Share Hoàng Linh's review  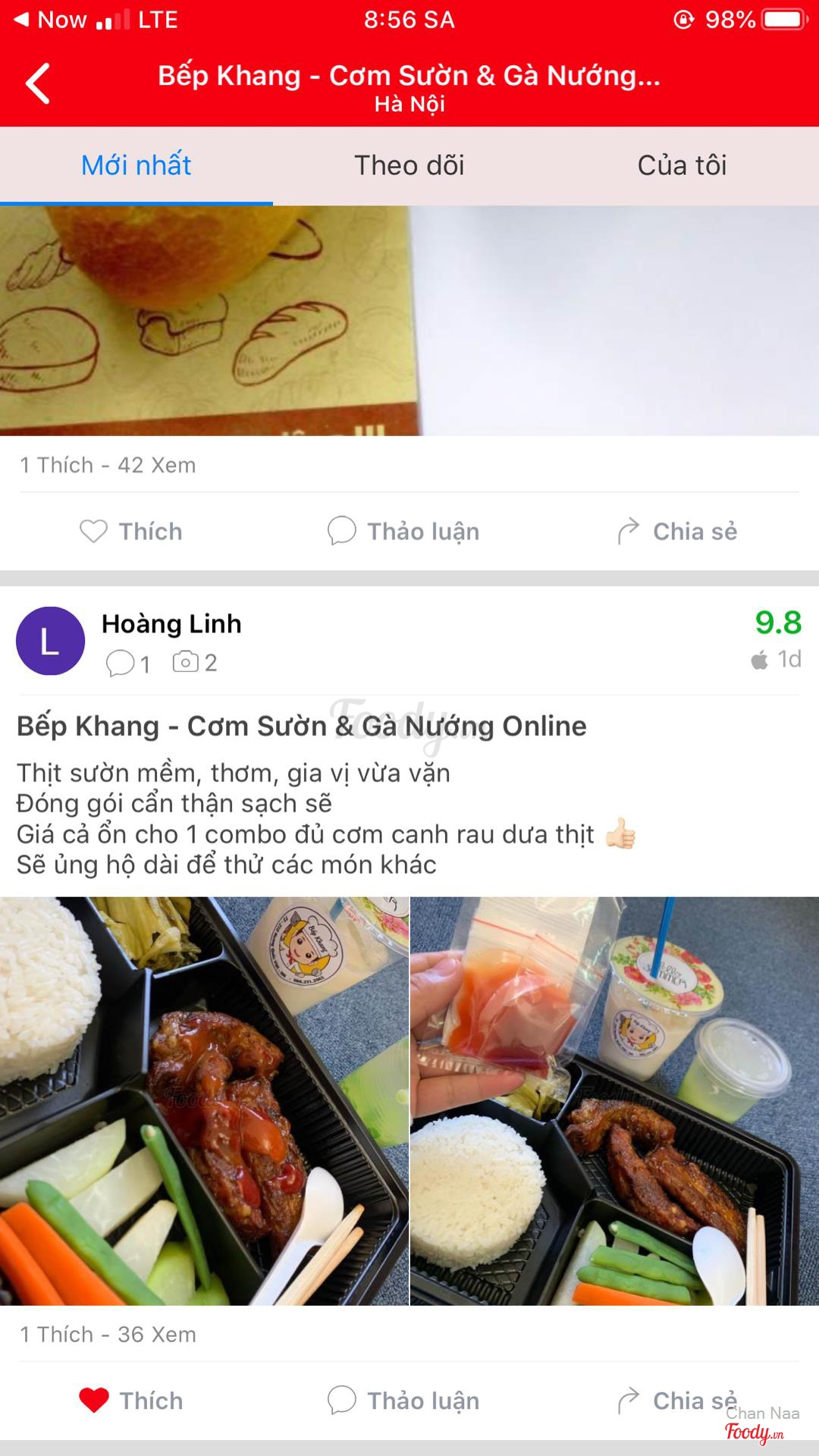pos(677,1401)
